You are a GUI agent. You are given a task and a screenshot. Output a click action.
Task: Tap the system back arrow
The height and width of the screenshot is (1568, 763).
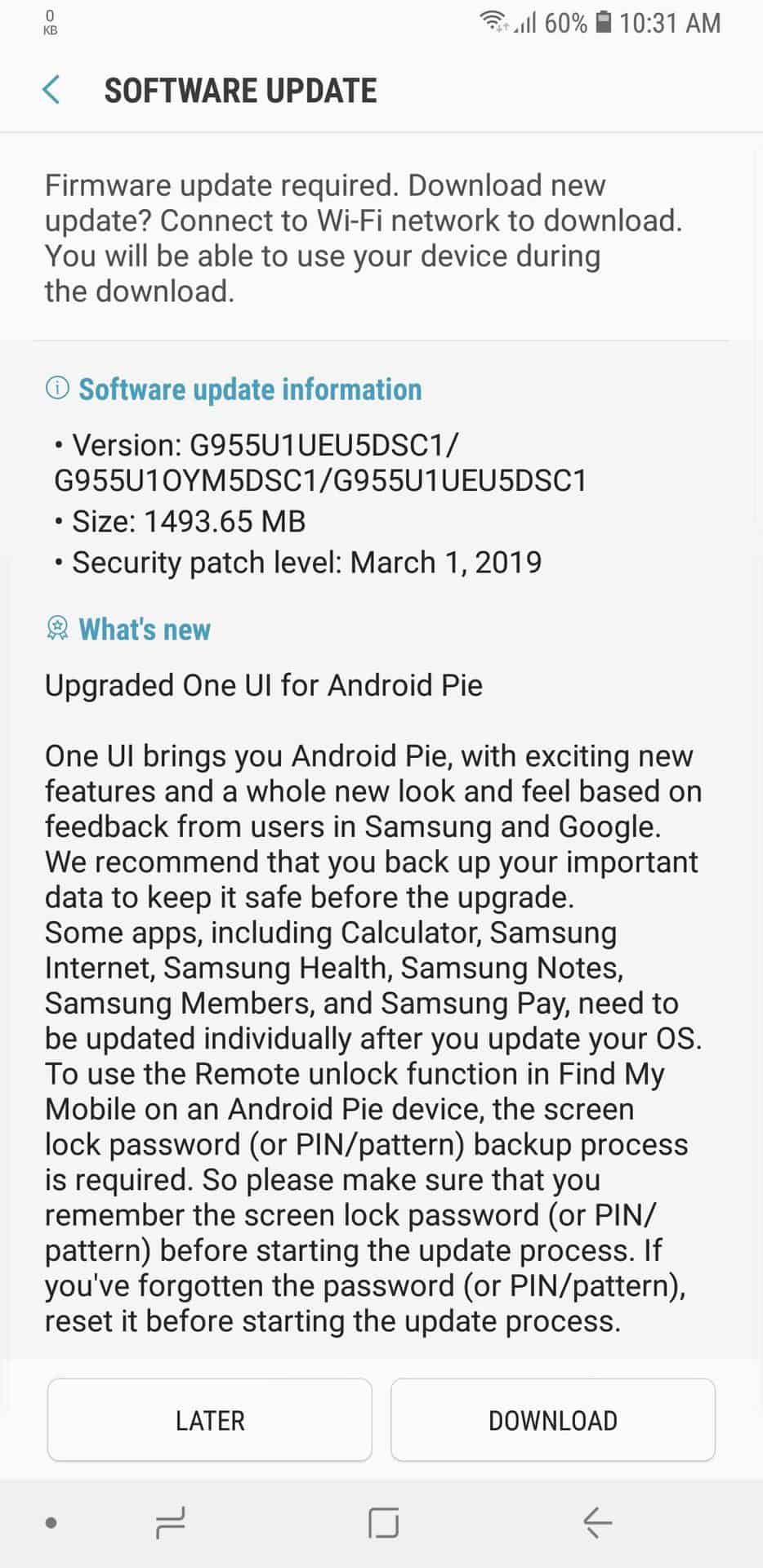[597, 1522]
